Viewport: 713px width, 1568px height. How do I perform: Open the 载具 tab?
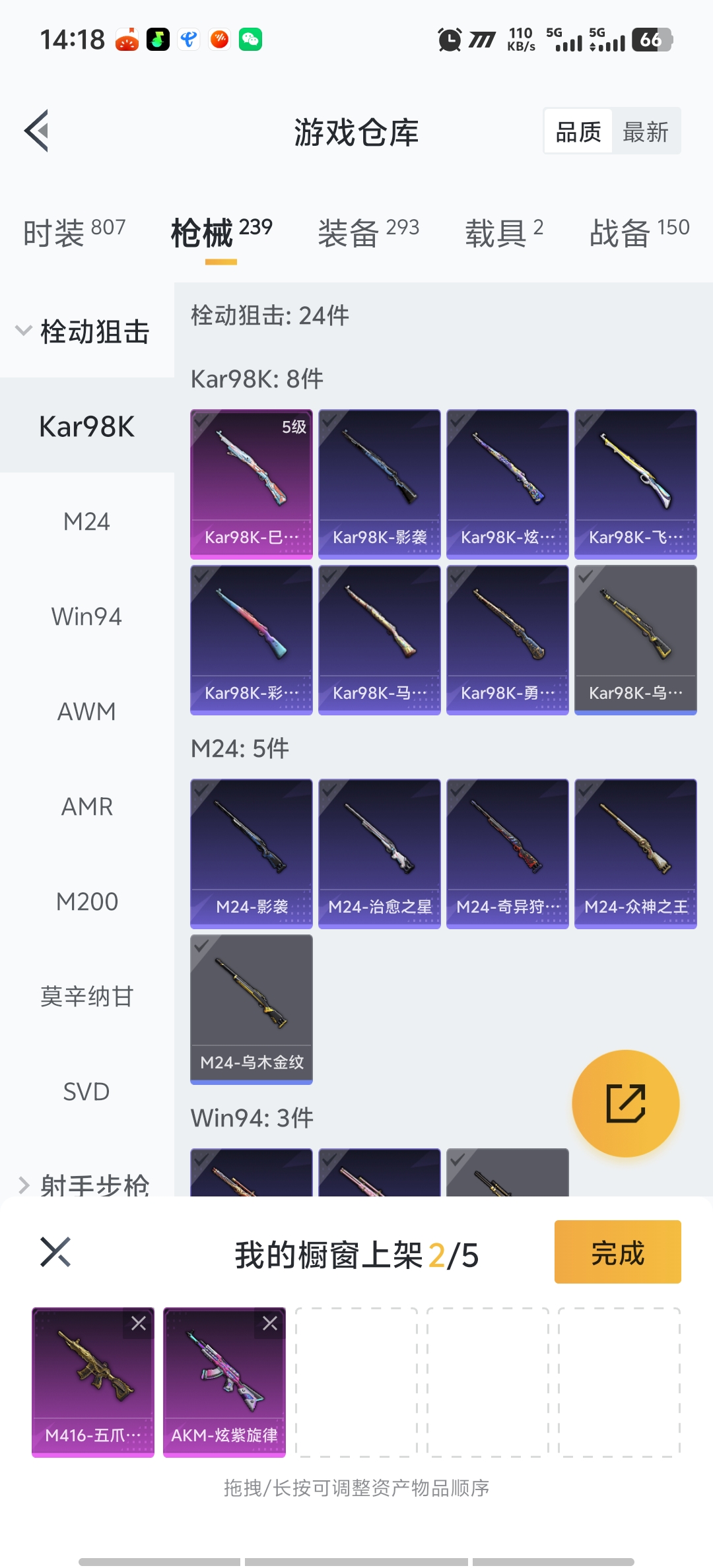[x=504, y=232]
